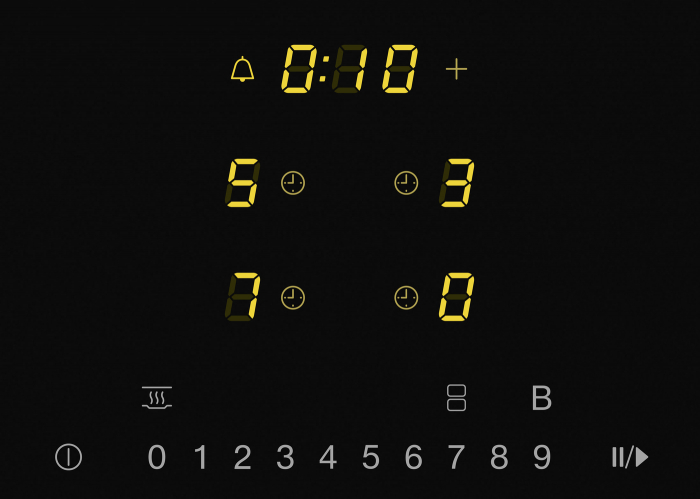Tap the clock icon beside zone 3
Image resolution: width=700 pixels, height=499 pixels.
click(406, 183)
